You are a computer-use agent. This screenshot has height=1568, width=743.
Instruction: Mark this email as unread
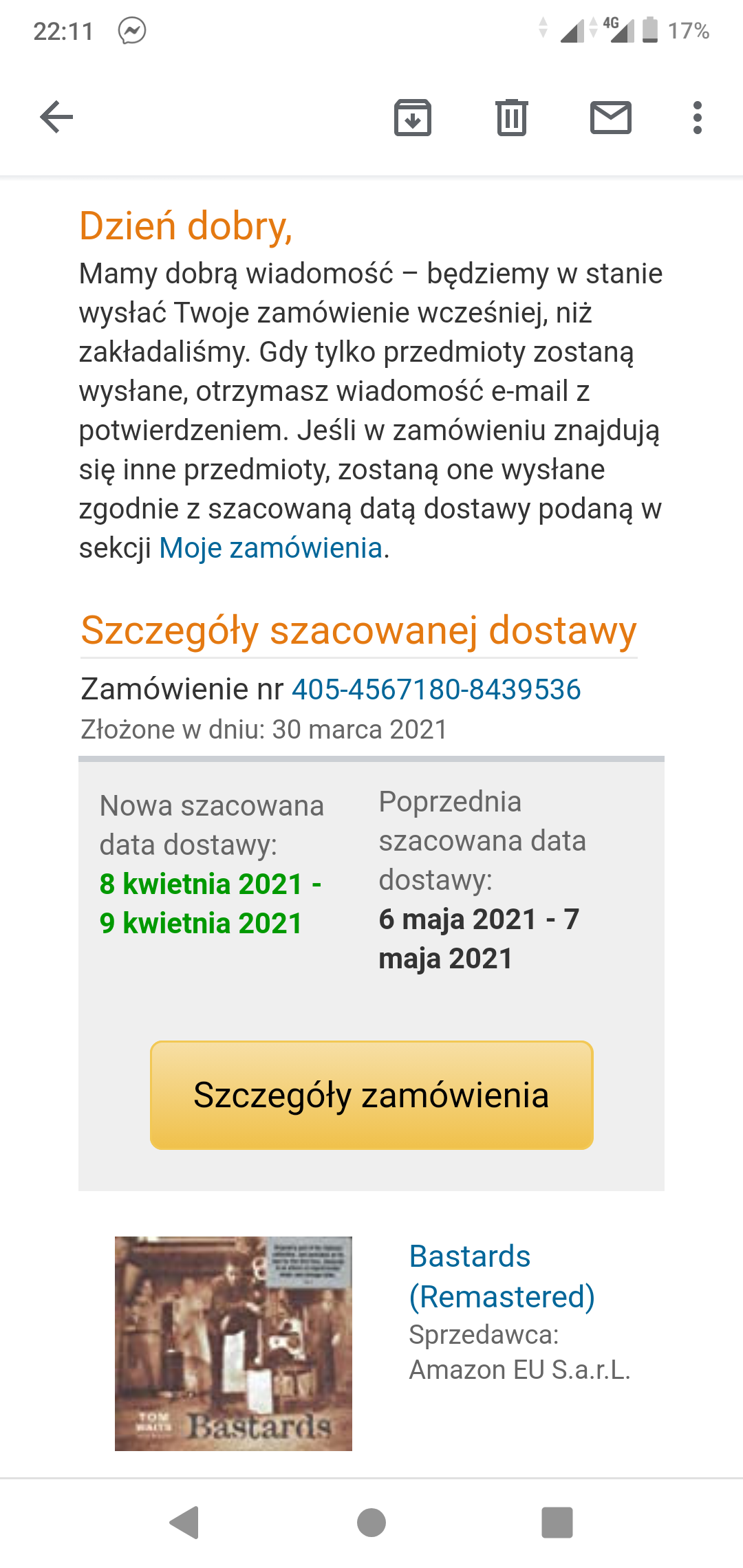pyautogui.click(x=610, y=117)
